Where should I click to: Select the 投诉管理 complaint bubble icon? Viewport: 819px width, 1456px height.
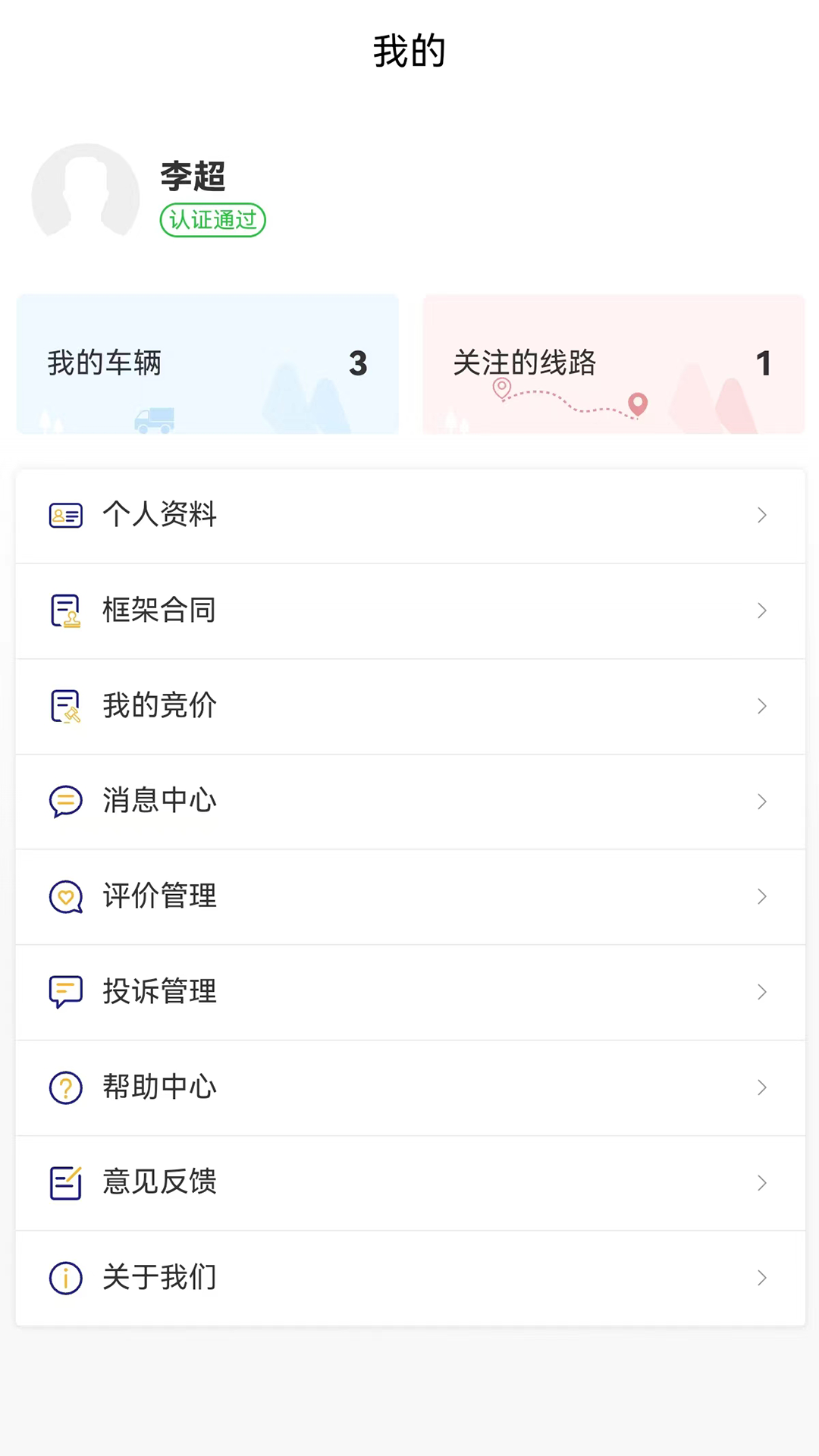coord(65,992)
